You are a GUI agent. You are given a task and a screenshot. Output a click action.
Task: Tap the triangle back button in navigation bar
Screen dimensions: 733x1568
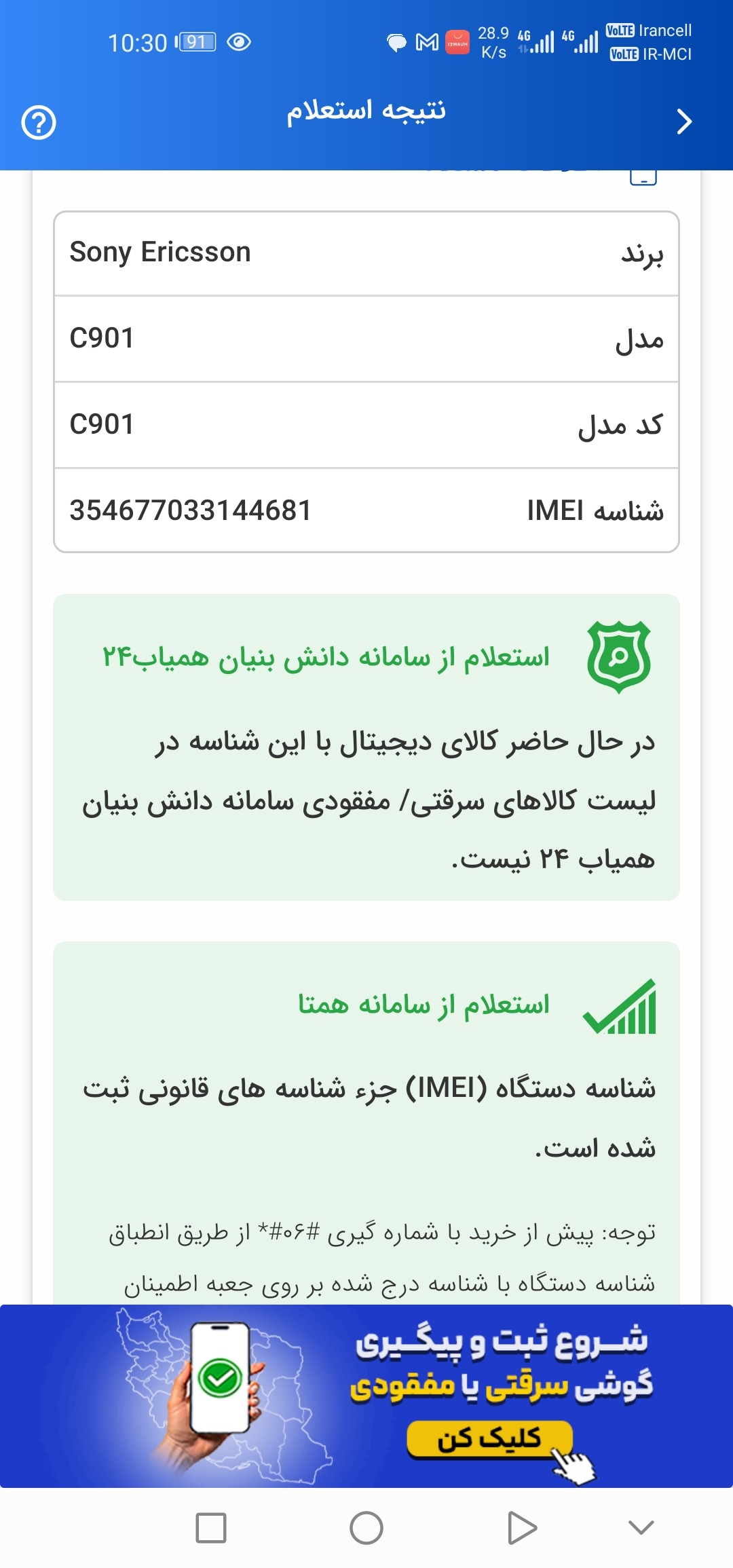[522, 1528]
